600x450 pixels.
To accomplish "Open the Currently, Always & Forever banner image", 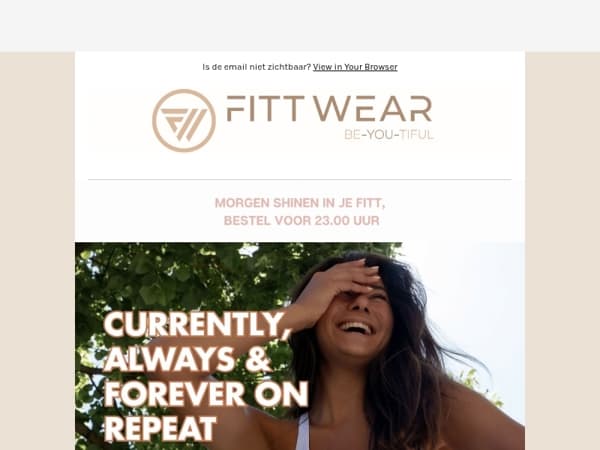I will point(300,346).
